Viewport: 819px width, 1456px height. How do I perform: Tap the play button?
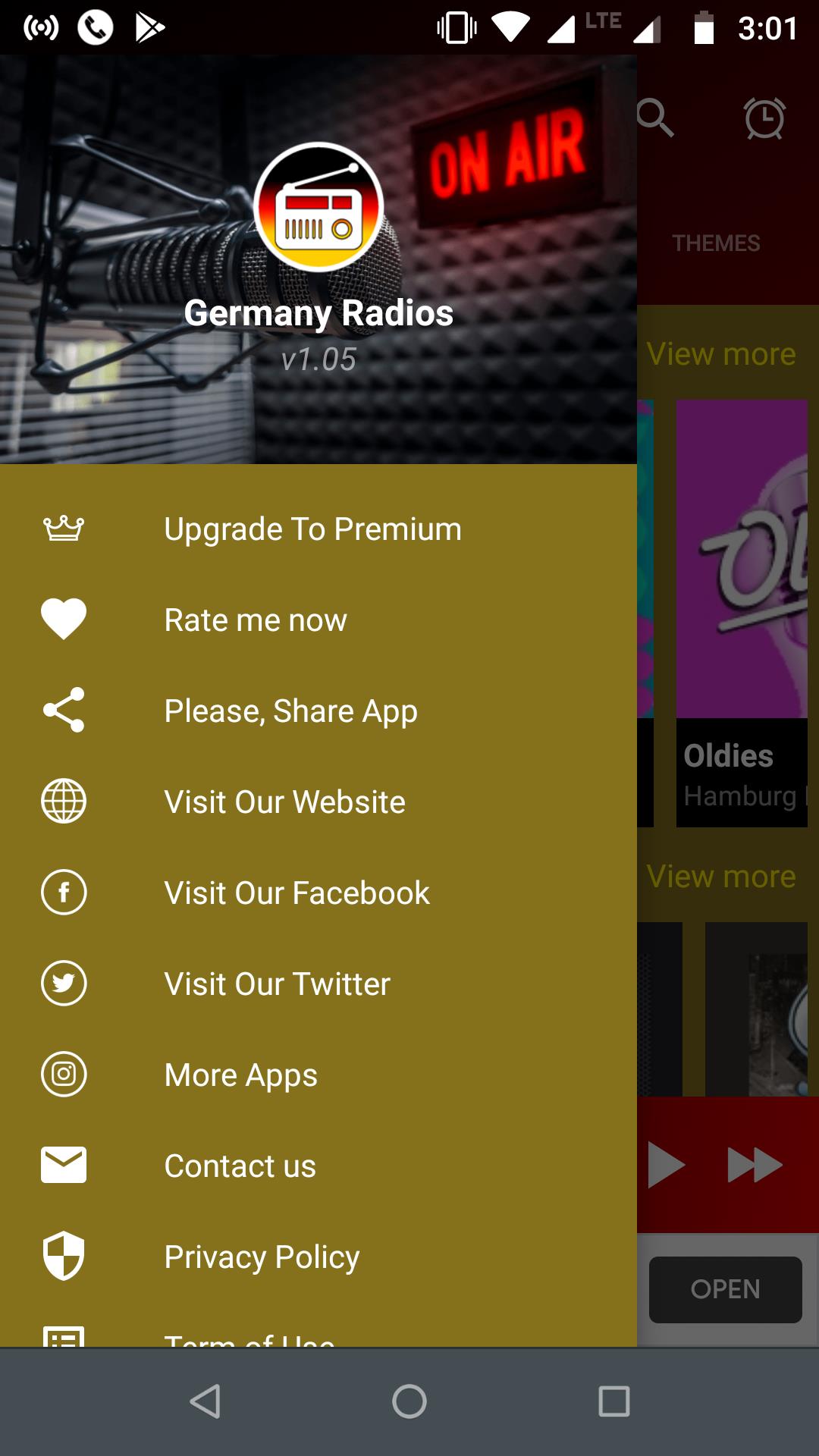pos(667,1165)
